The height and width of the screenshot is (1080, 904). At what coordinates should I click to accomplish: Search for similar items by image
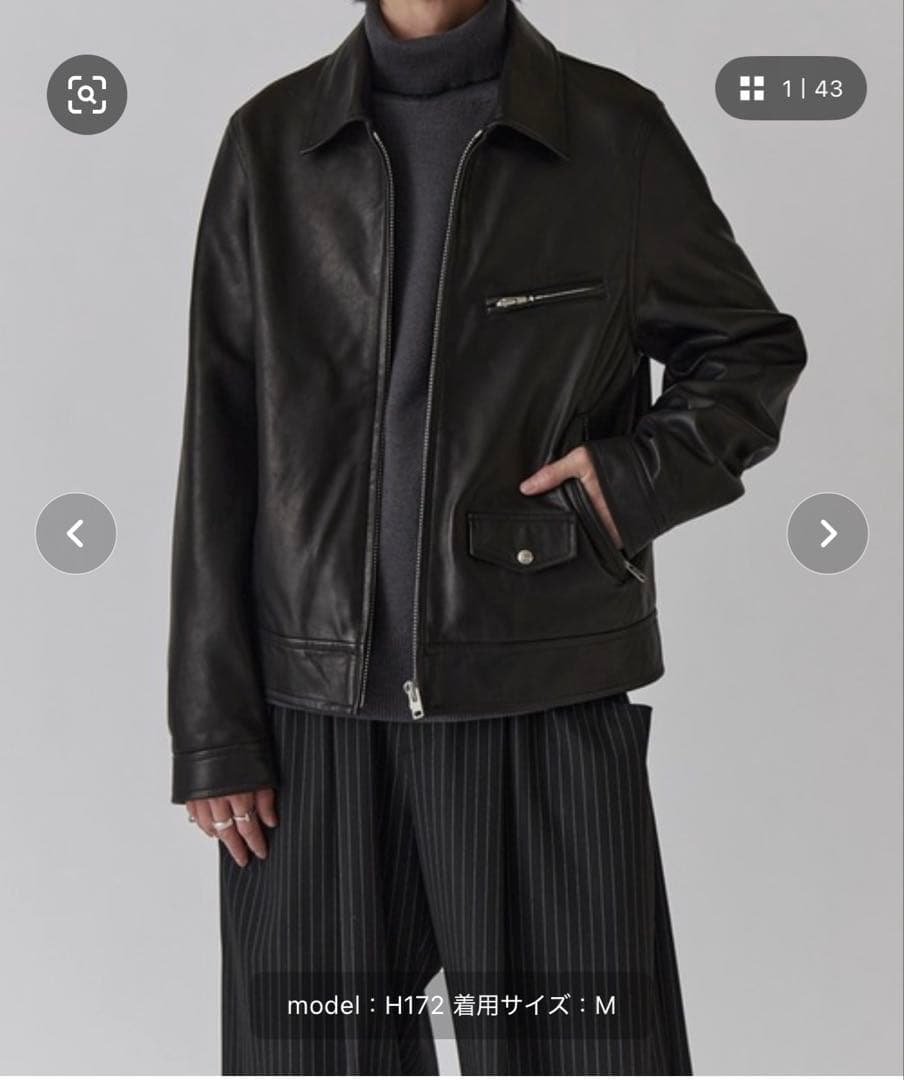[87, 95]
